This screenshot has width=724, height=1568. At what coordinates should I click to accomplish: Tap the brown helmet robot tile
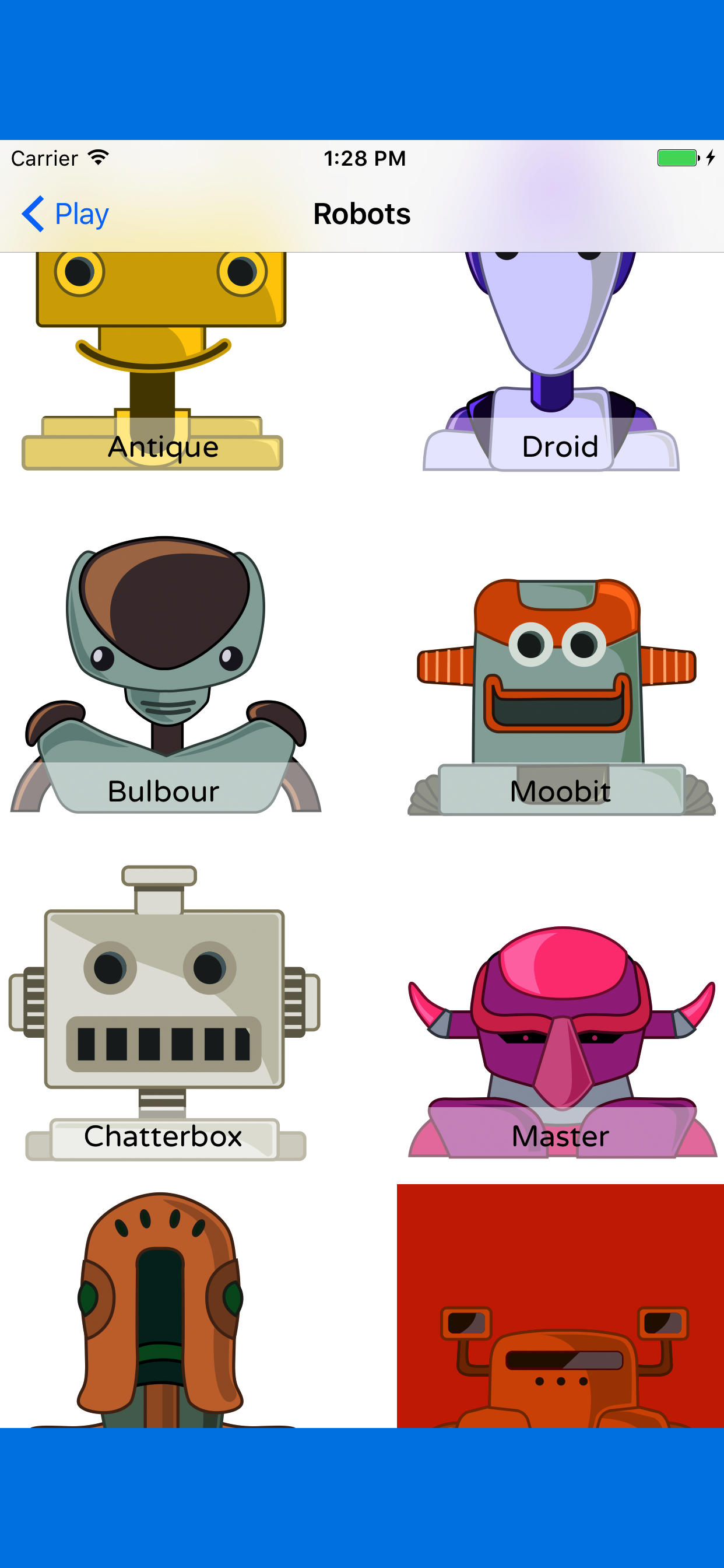162,1308
